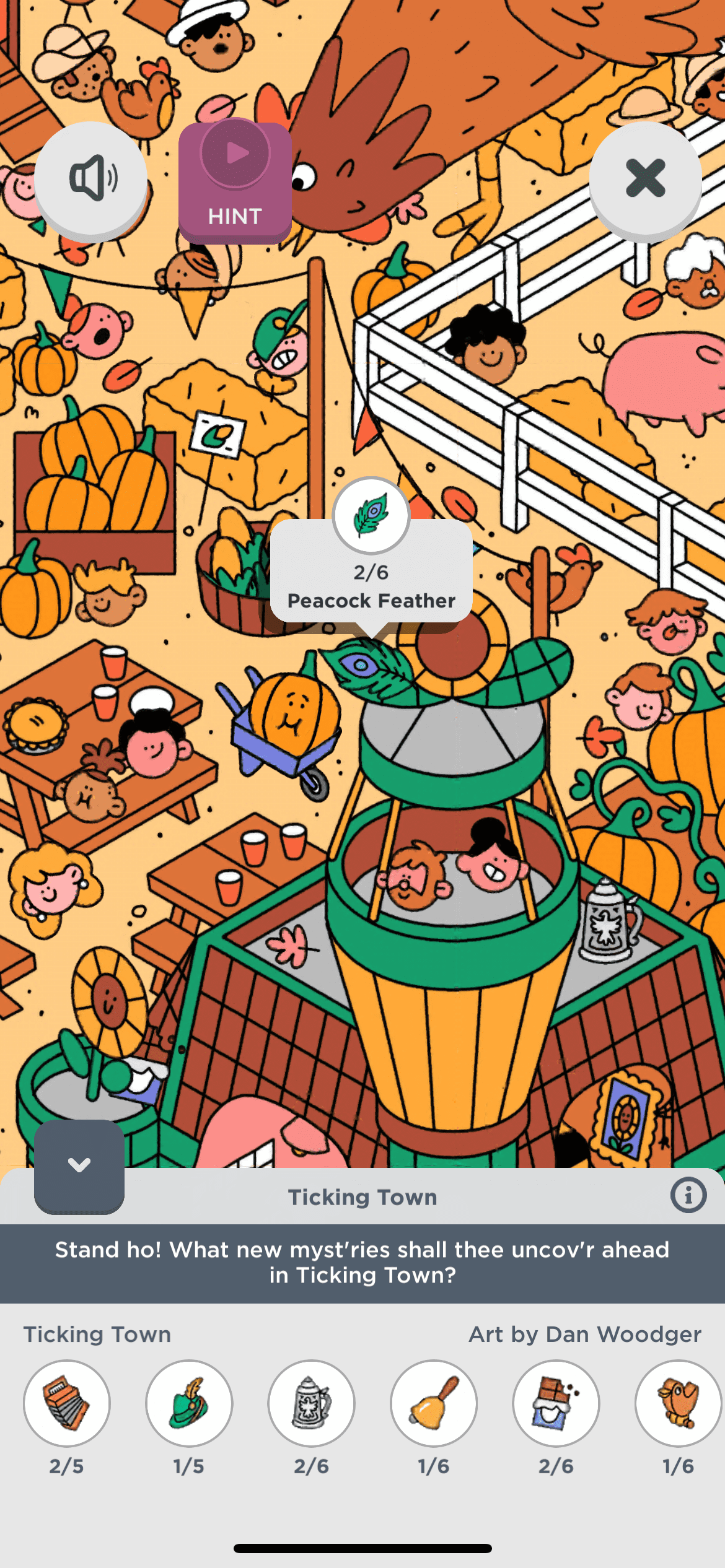Tap the HINT button

tap(235, 181)
